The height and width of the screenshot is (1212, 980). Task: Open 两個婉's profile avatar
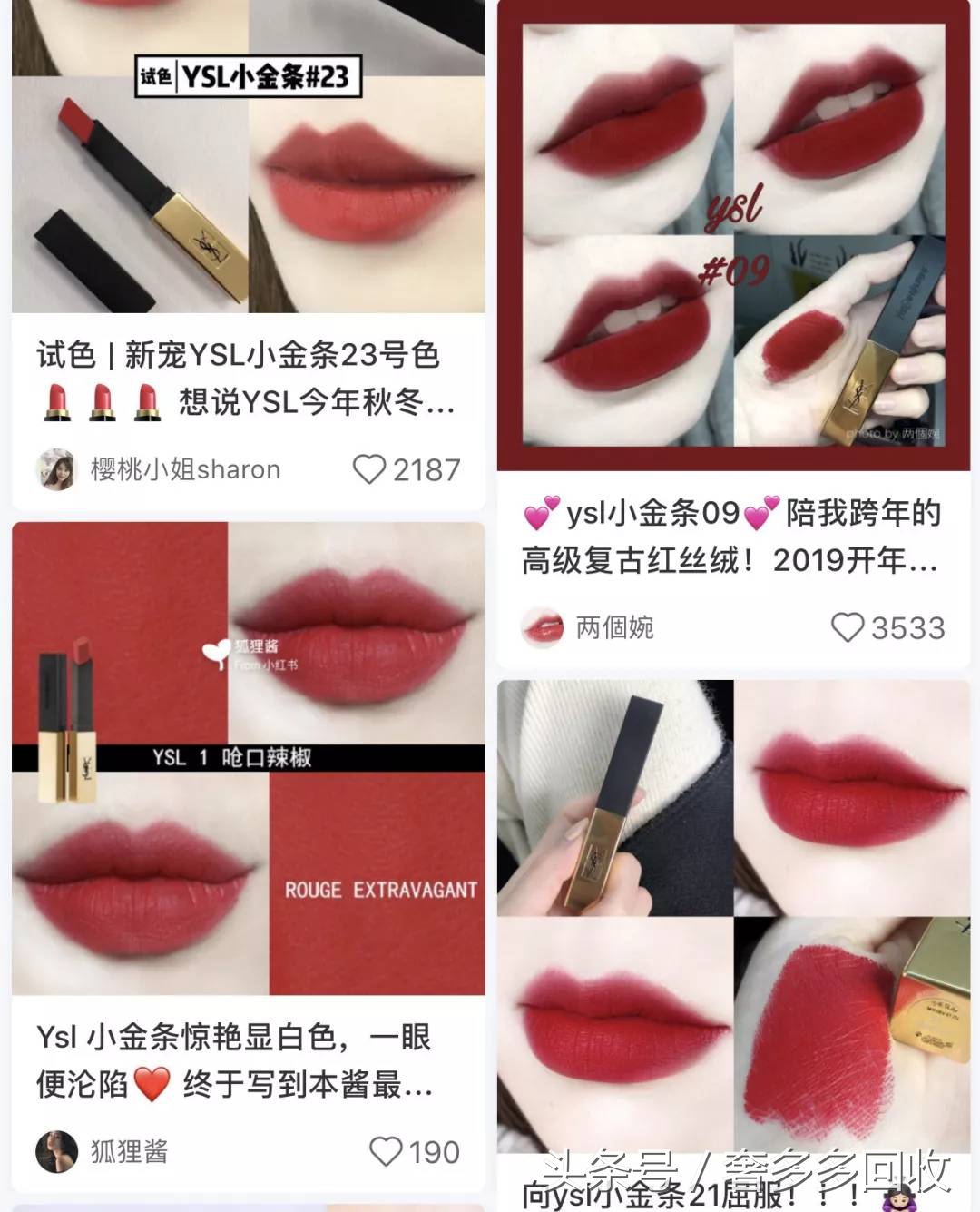pos(542,627)
